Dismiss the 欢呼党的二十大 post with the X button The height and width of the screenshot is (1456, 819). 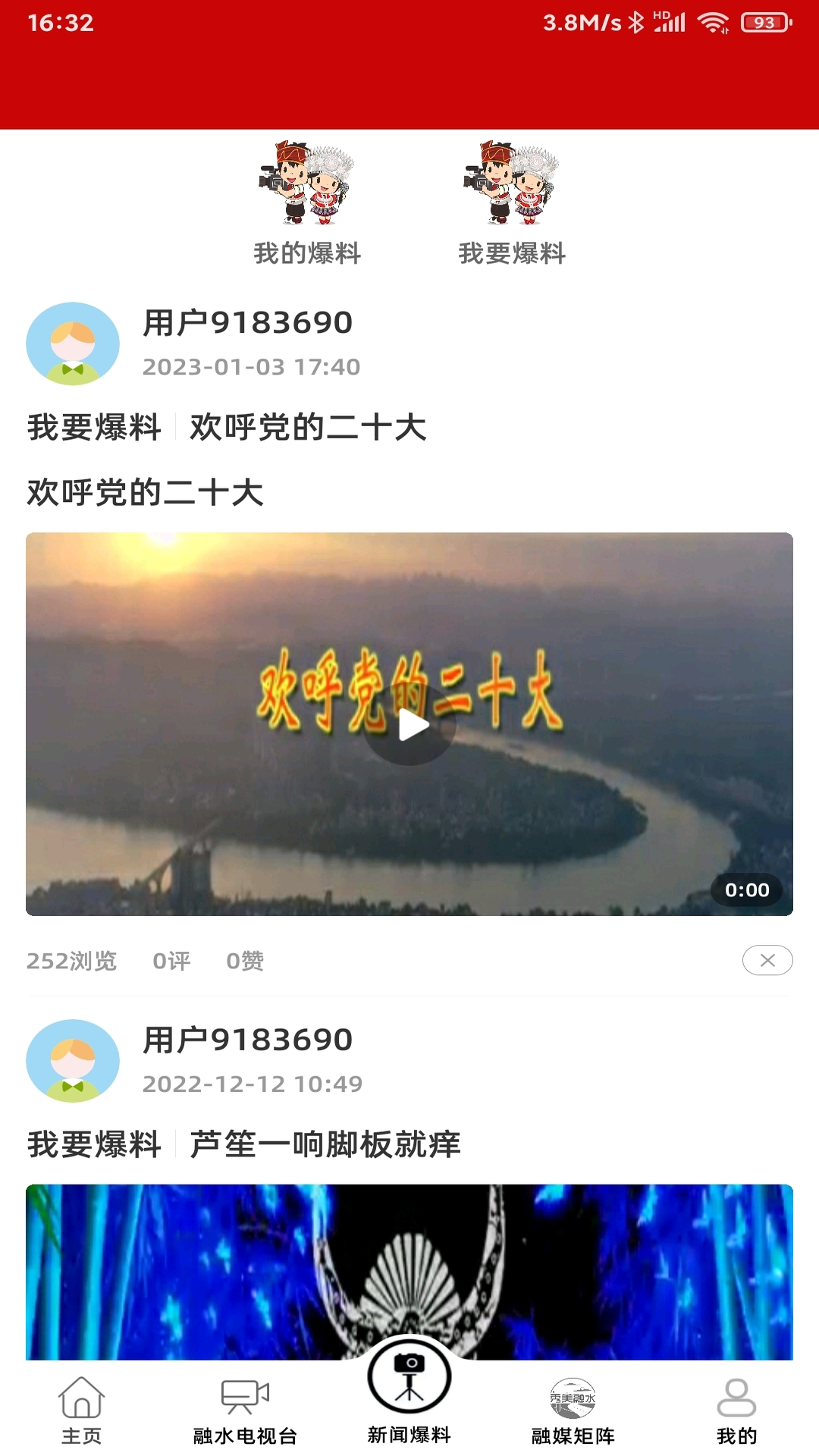coord(767,960)
